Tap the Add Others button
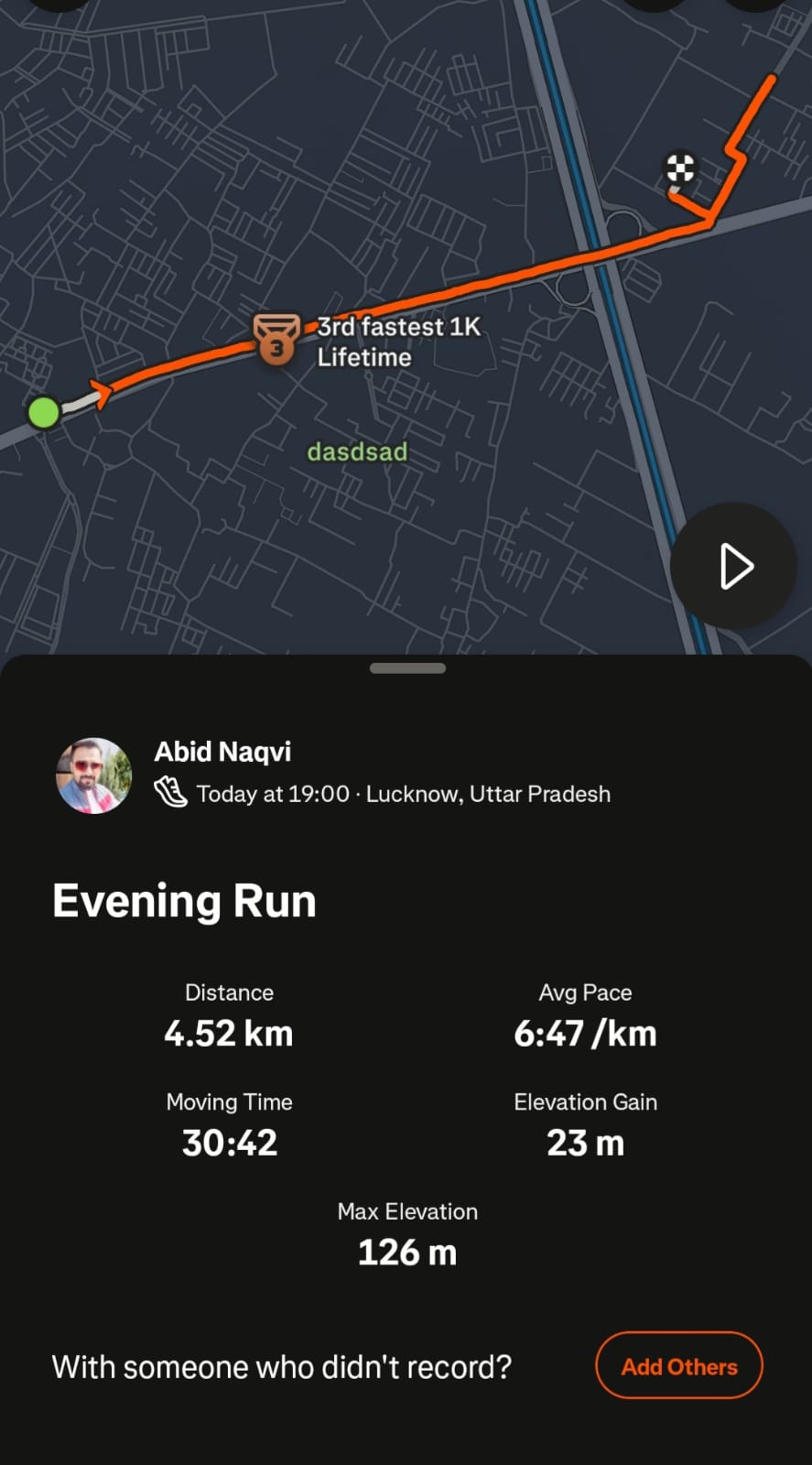The height and width of the screenshot is (1465, 812). [x=678, y=1365]
